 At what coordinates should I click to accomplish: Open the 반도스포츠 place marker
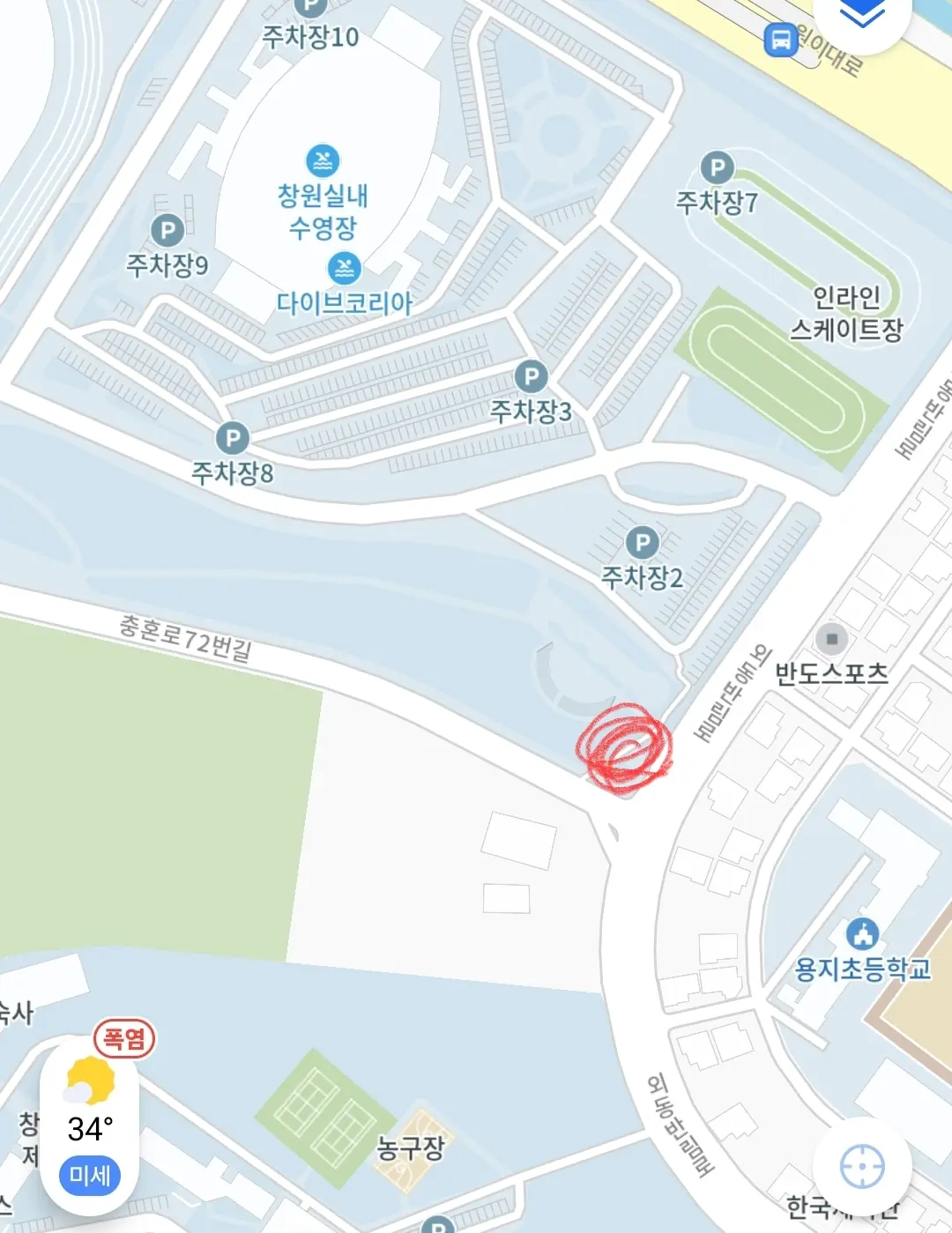point(831,638)
